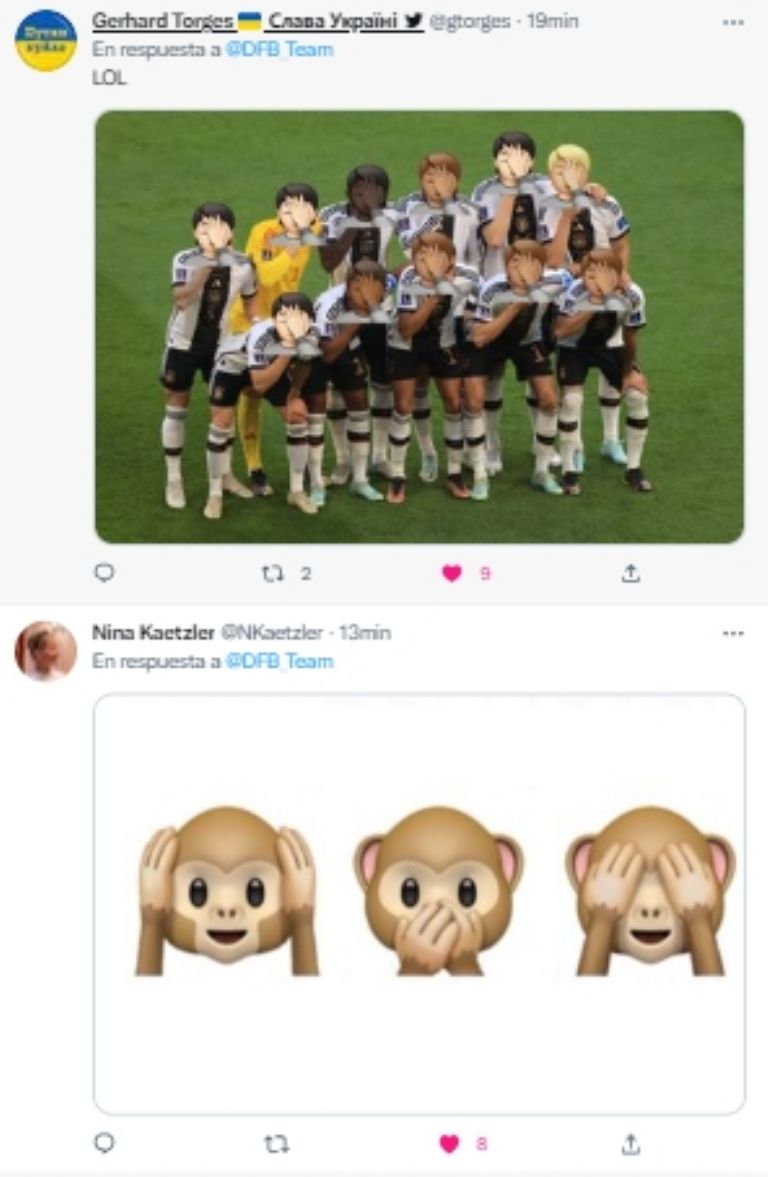
Task: Open the team photo in Gerhard's tweet
Action: [x=419, y=327]
